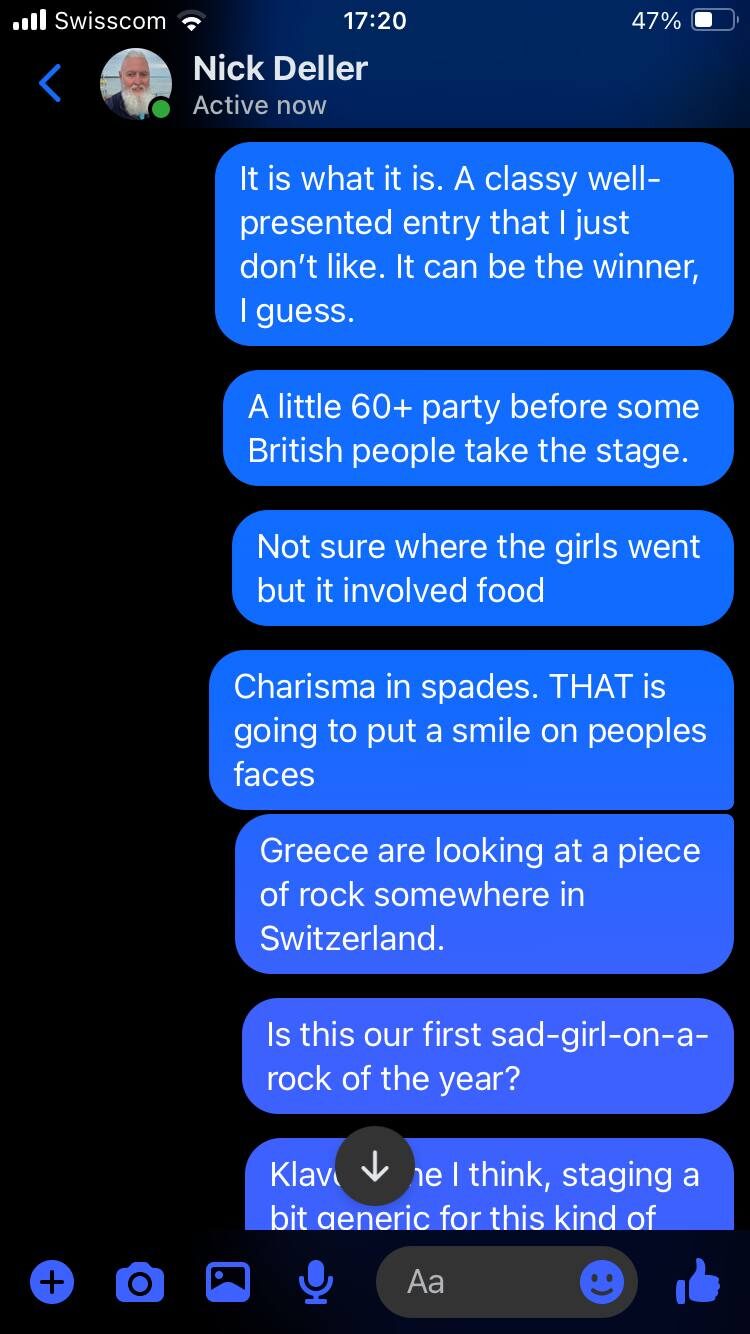Send a thumbs-up like
750x1334 pixels.
[698, 1281]
